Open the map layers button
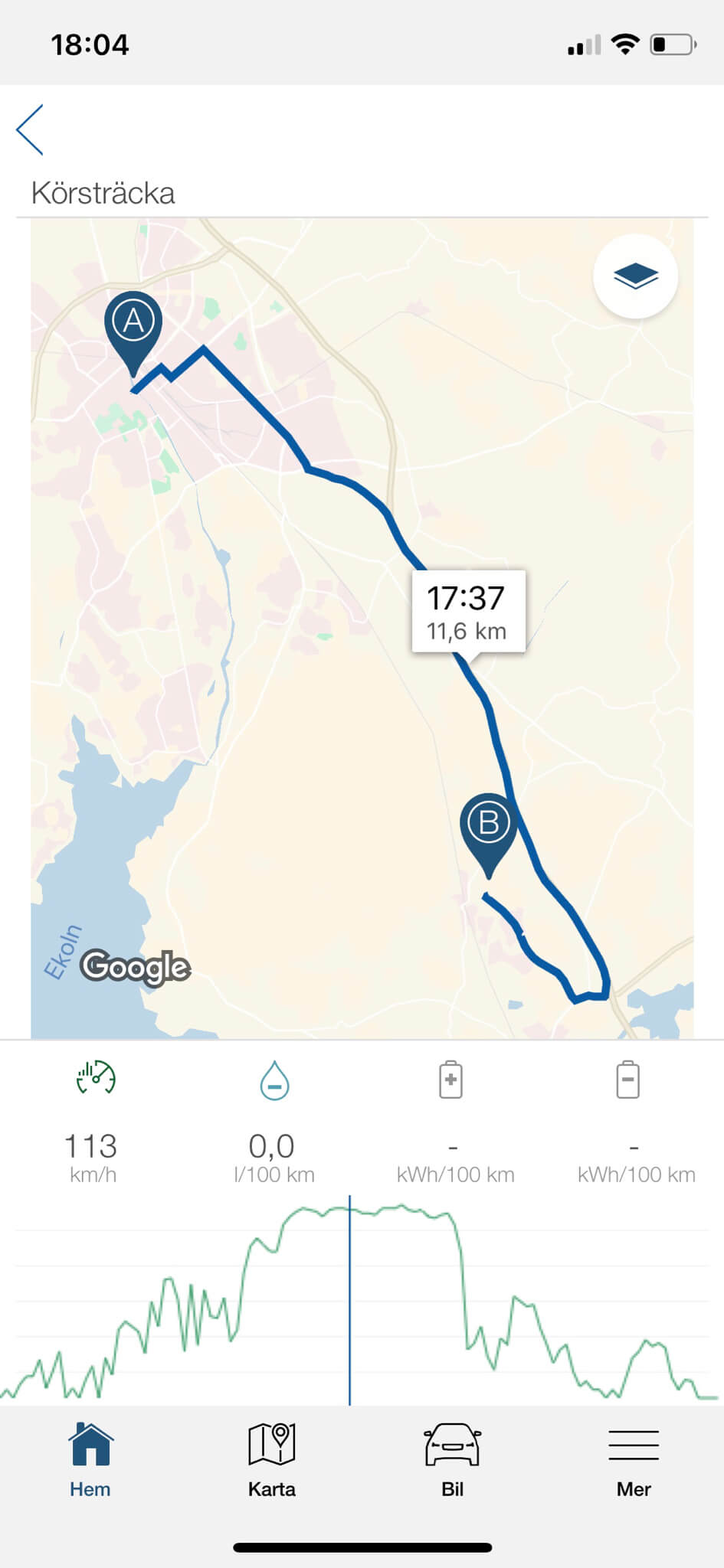Image resolution: width=724 pixels, height=1568 pixels. tap(635, 276)
